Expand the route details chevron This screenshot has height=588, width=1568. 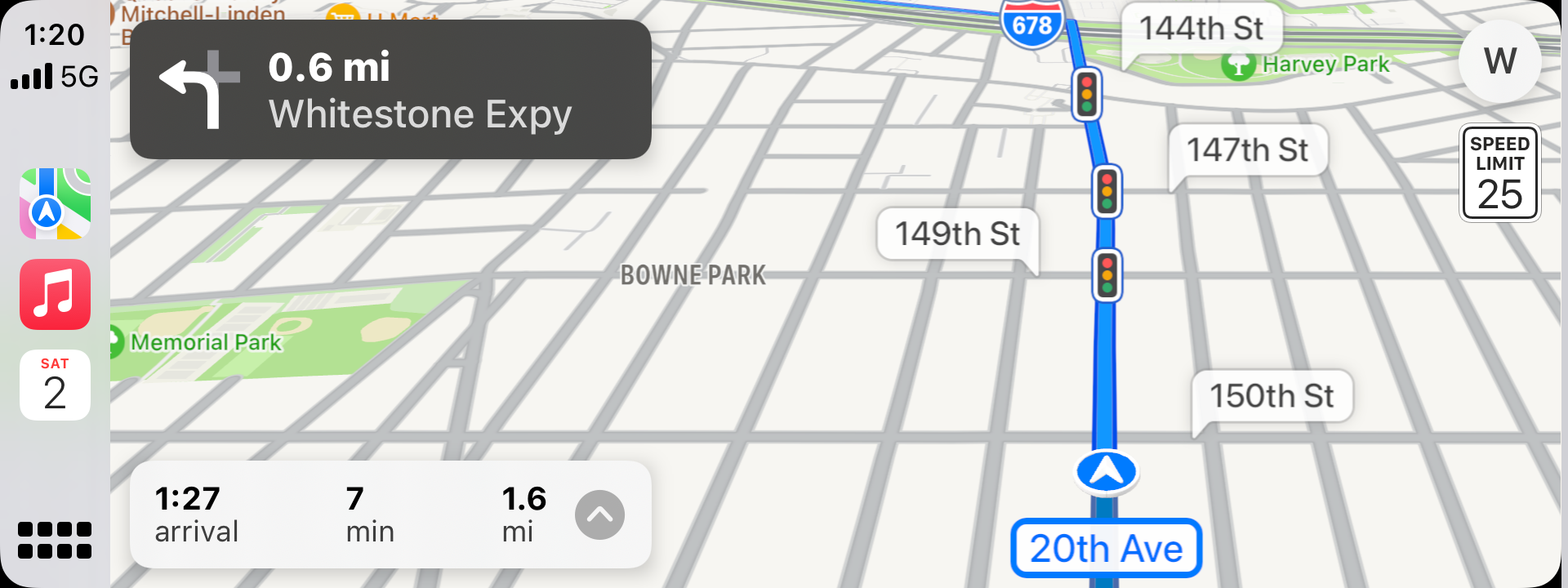coord(599,515)
